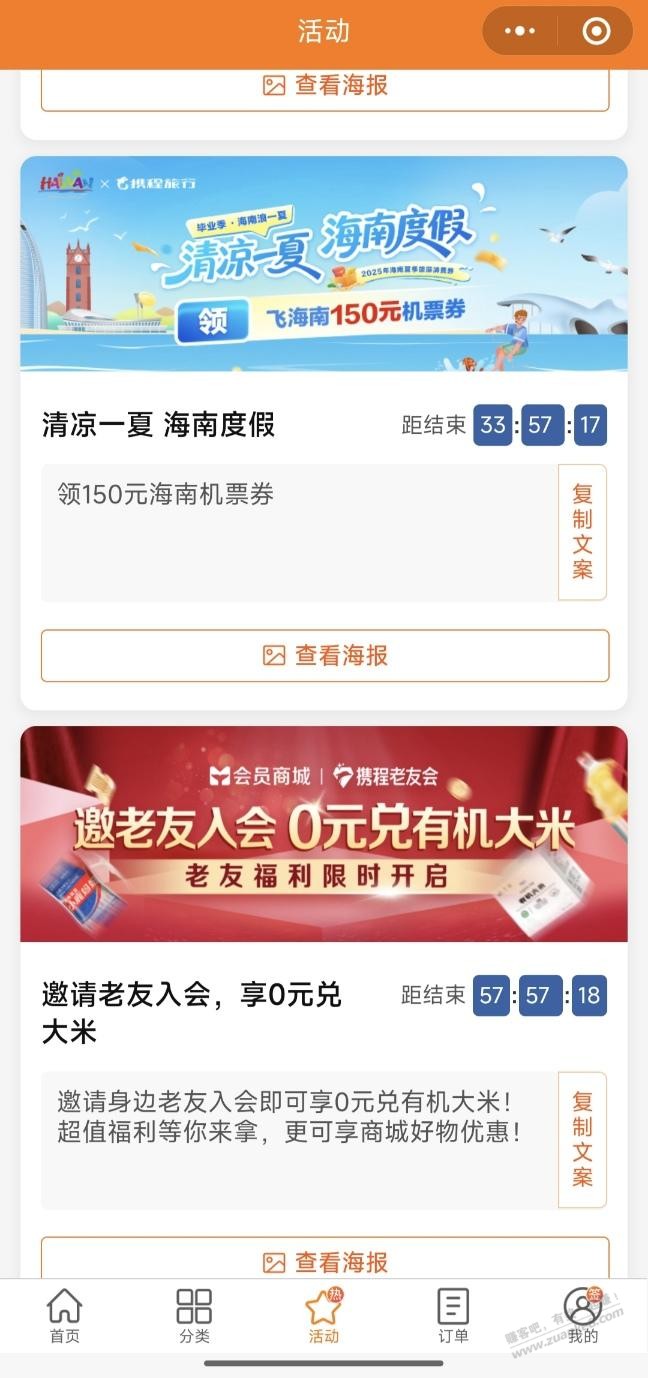Open the 订单 tab
The width and height of the screenshot is (648, 1378).
(453, 1316)
